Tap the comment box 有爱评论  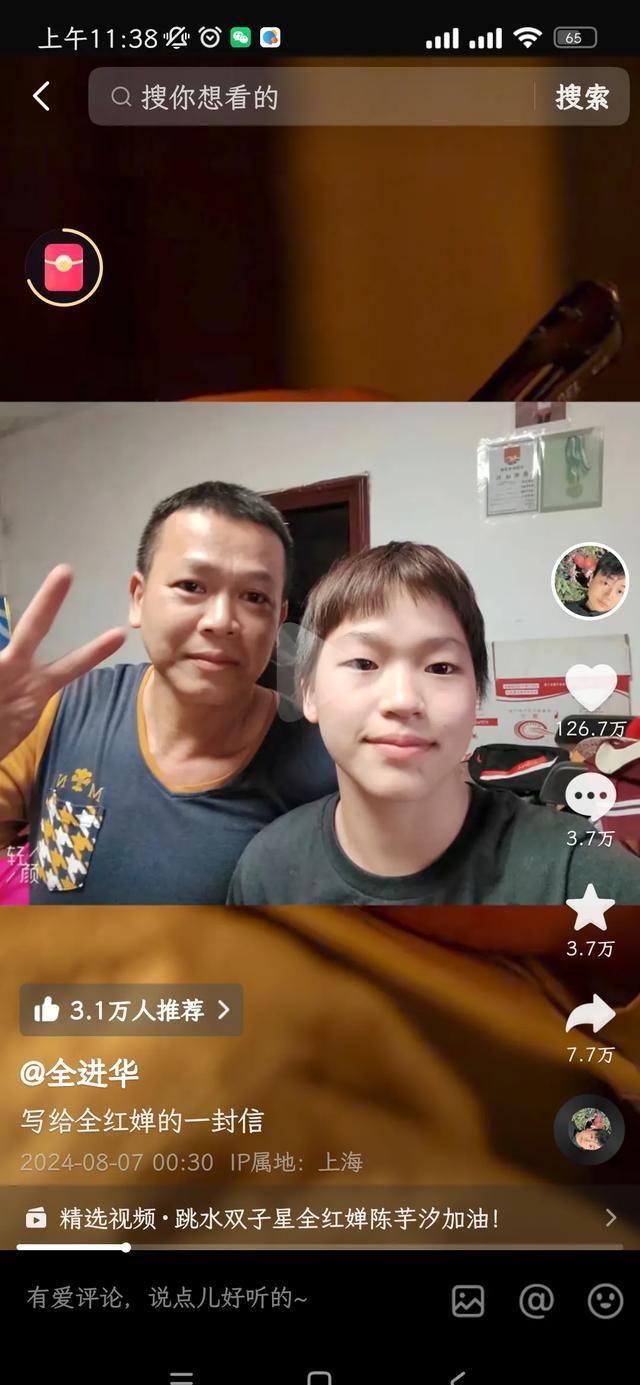click(200, 1298)
